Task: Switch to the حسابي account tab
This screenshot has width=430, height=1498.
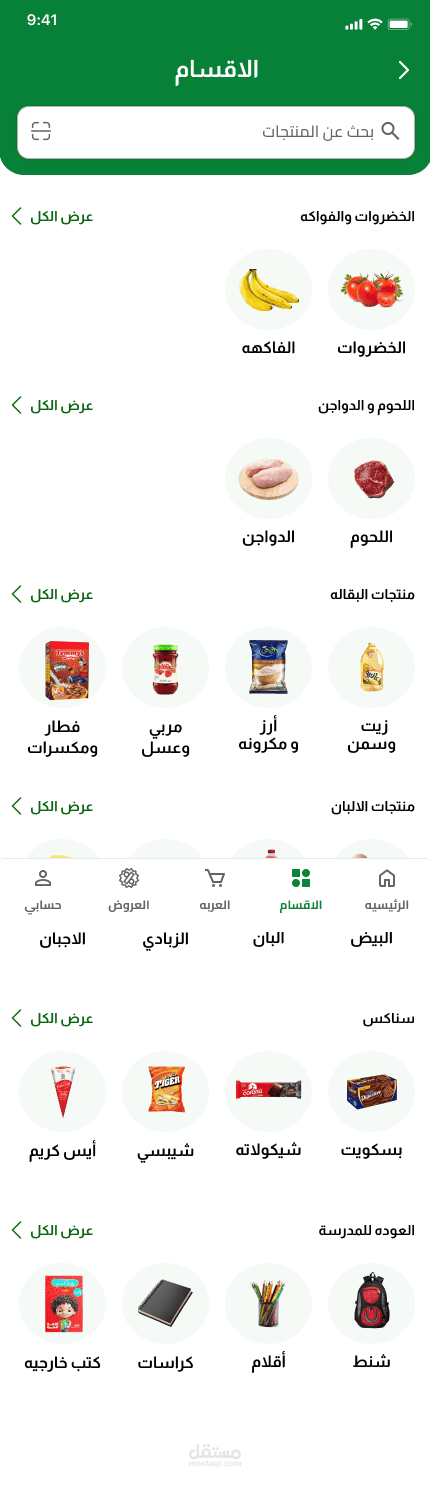Action: pyautogui.click(x=43, y=890)
